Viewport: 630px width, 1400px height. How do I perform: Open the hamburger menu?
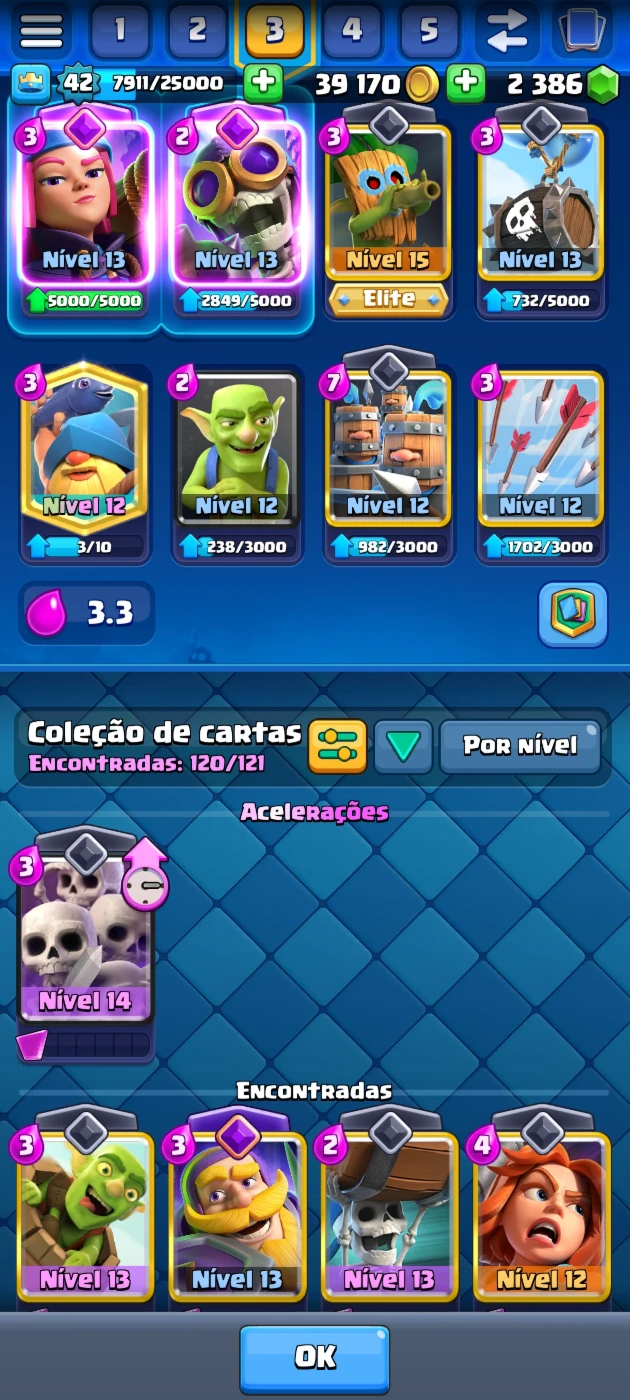pos(41,32)
